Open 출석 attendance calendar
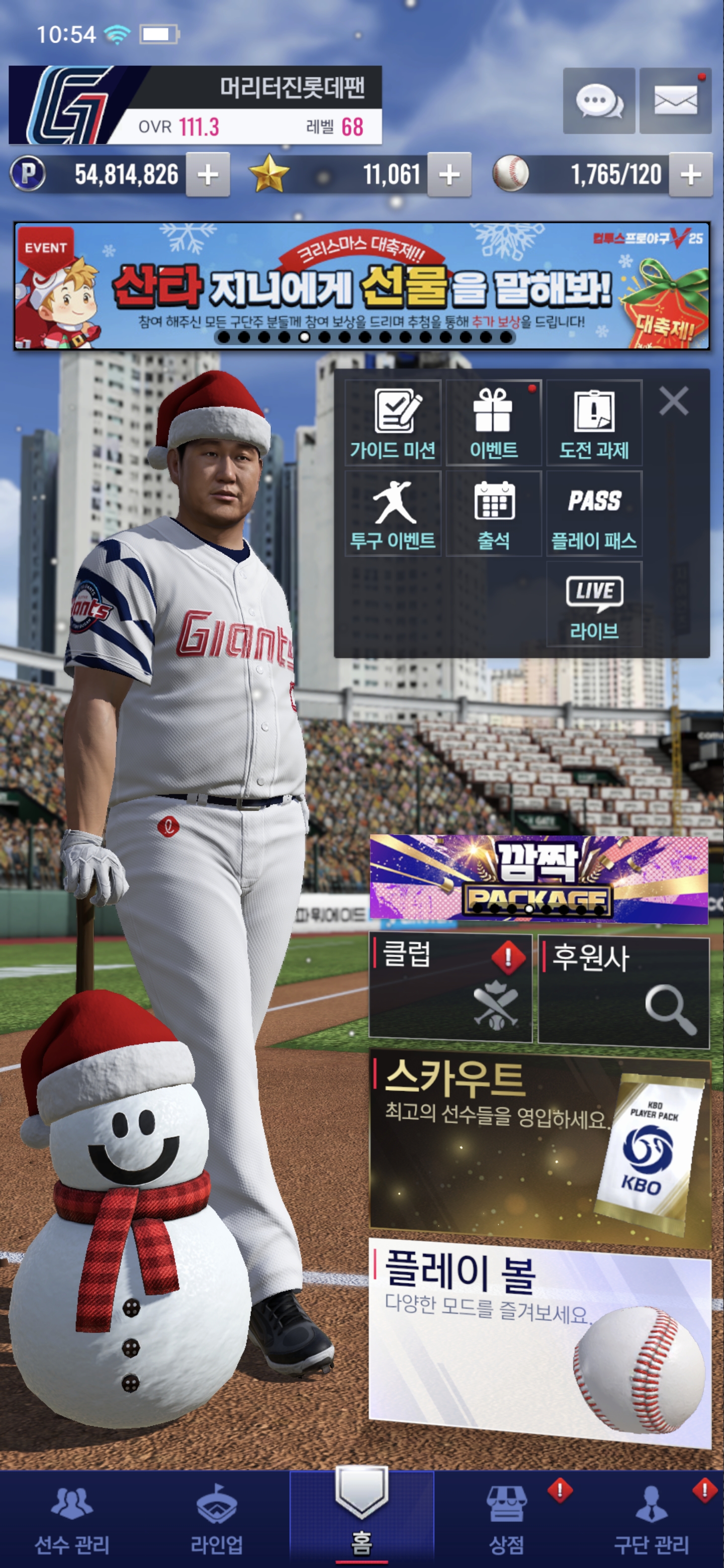 493,514
